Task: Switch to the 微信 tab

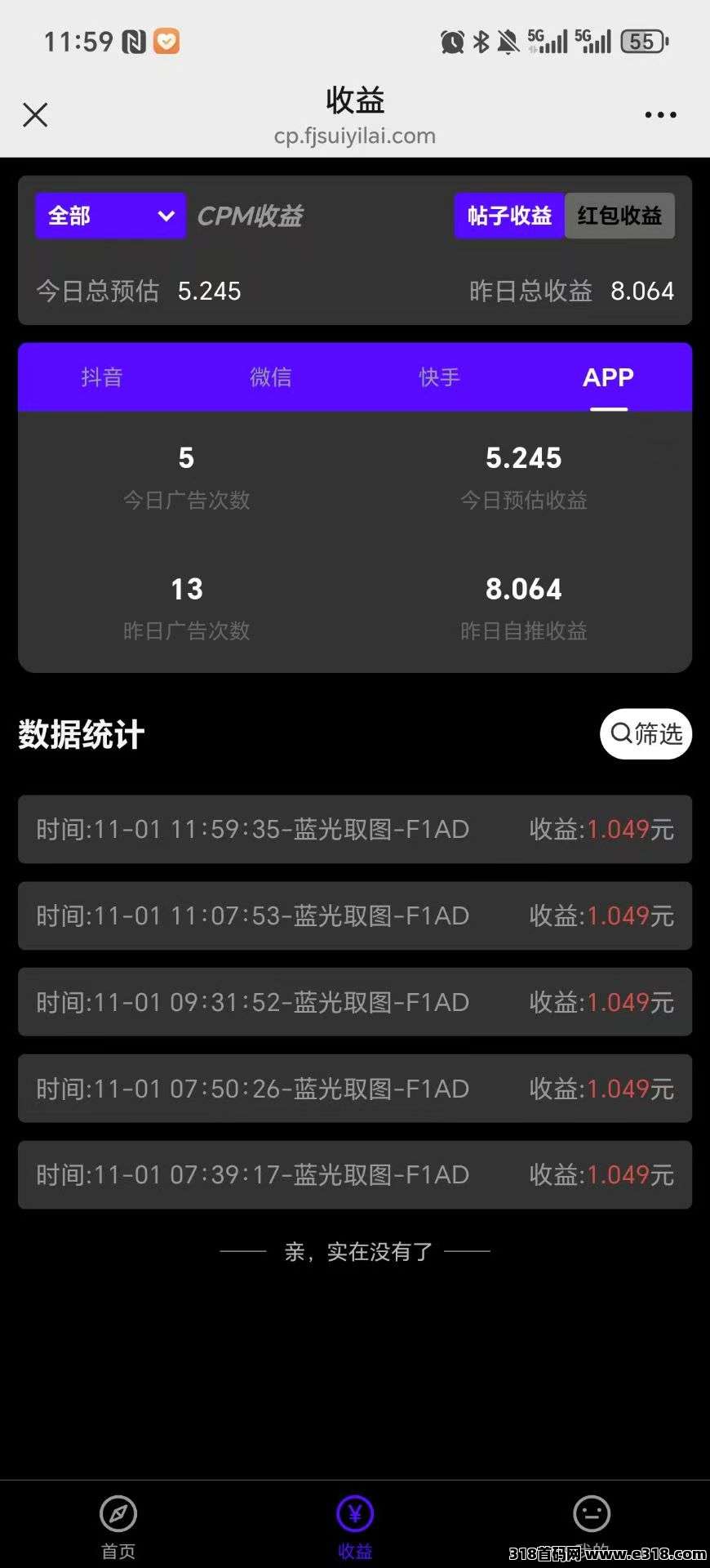Action: [x=270, y=377]
